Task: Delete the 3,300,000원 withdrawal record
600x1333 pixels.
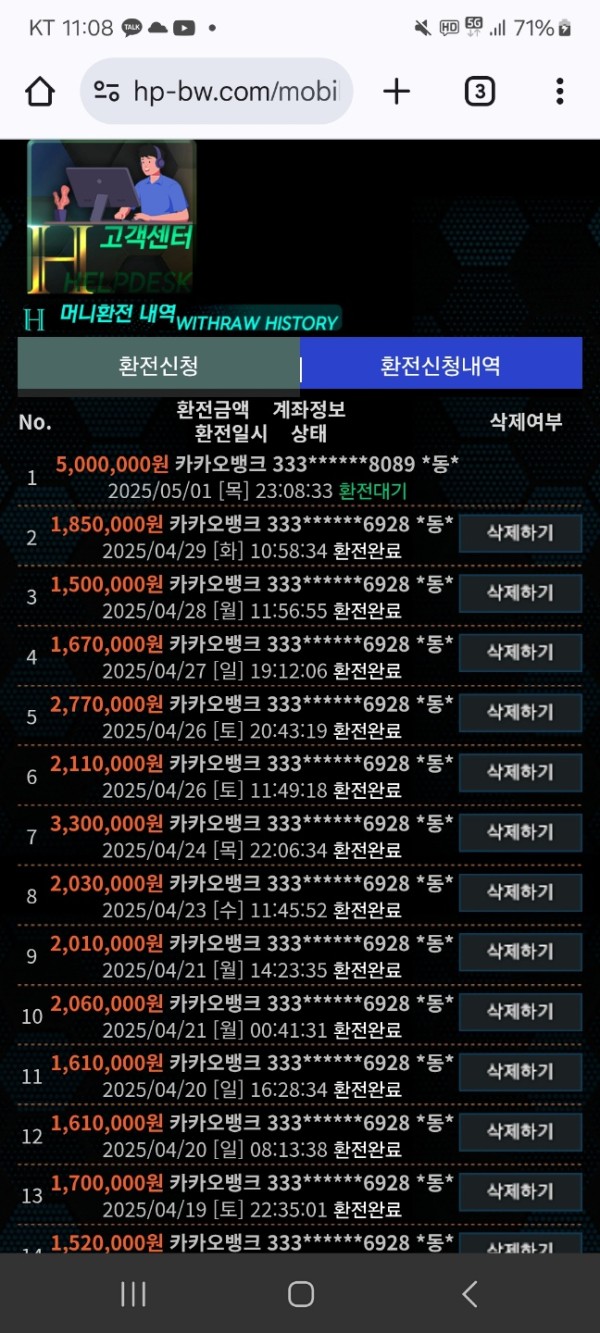Action: click(x=520, y=832)
